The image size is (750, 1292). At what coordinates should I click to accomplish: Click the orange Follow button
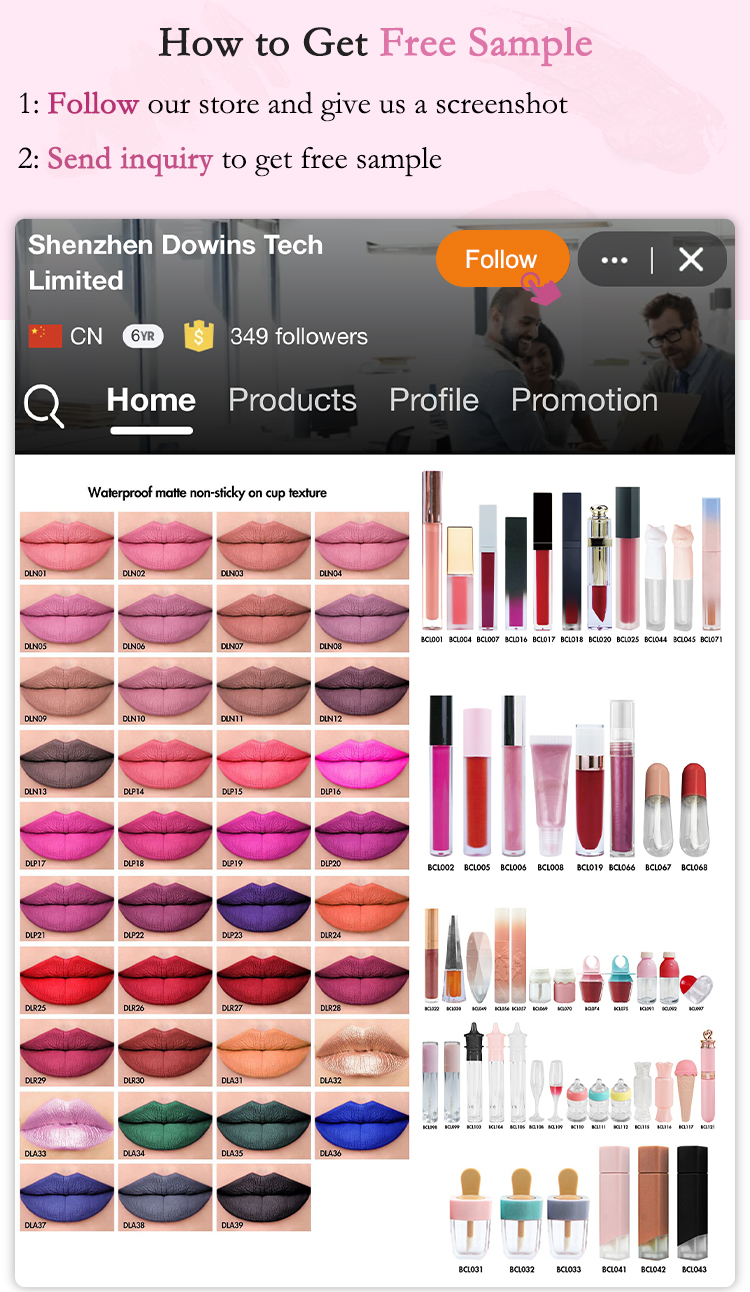[x=502, y=258]
